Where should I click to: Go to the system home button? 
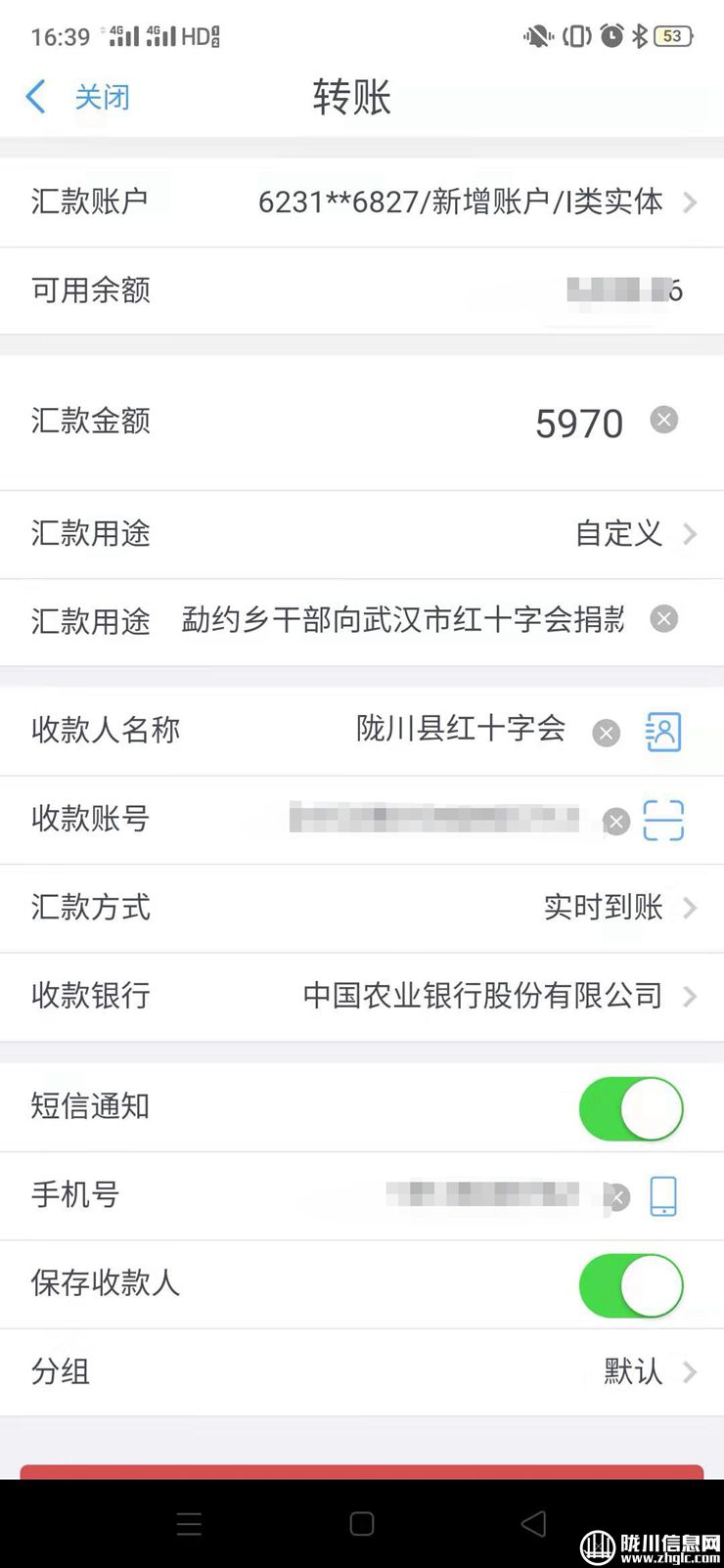click(362, 1524)
